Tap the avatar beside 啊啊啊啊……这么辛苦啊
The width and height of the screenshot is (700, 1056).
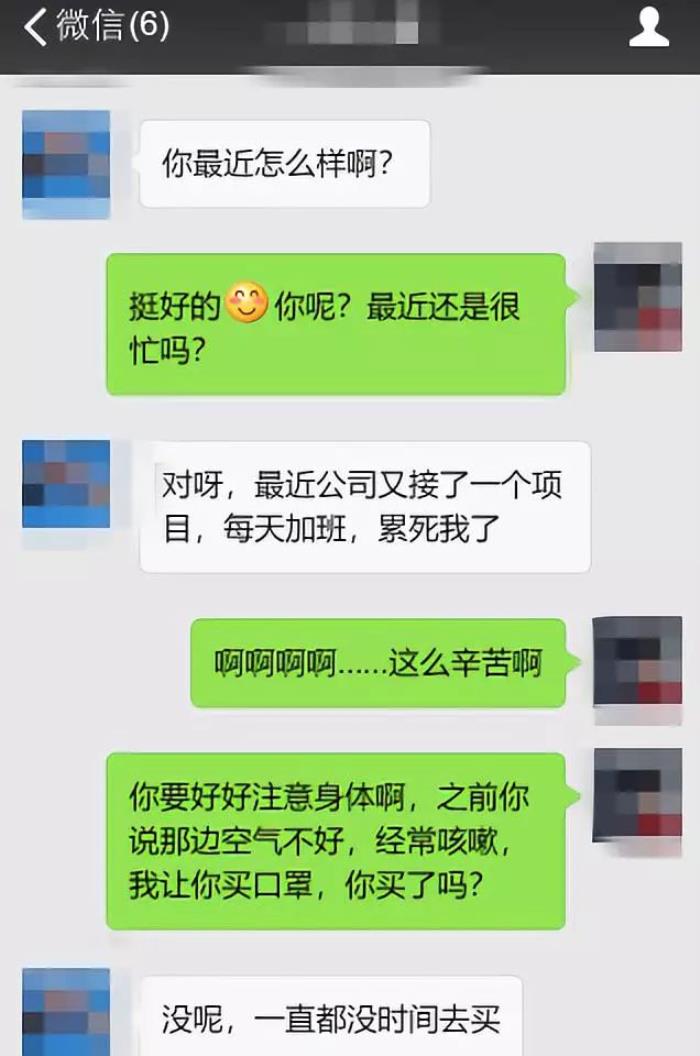click(x=637, y=661)
